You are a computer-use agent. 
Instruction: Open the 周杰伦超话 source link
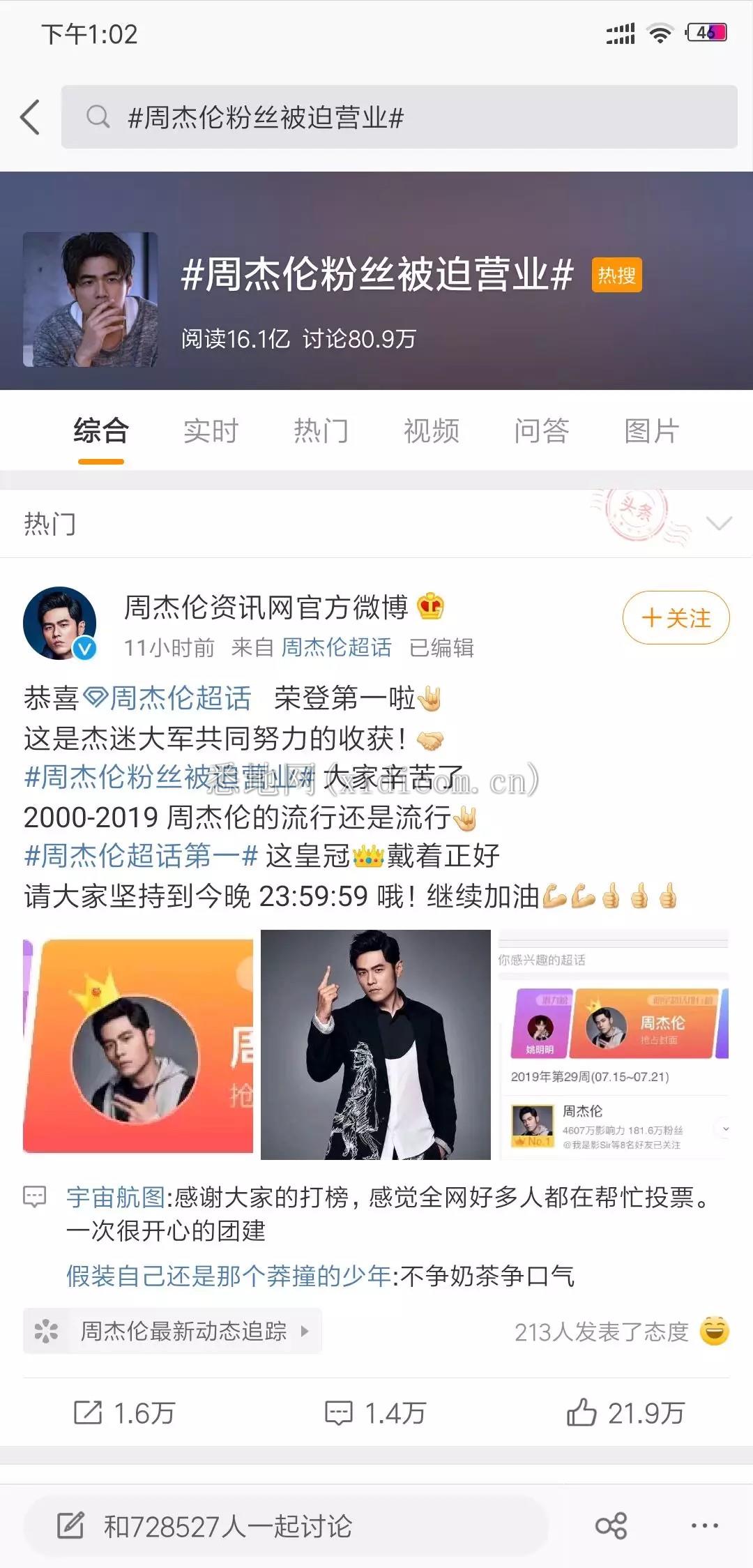tap(336, 647)
